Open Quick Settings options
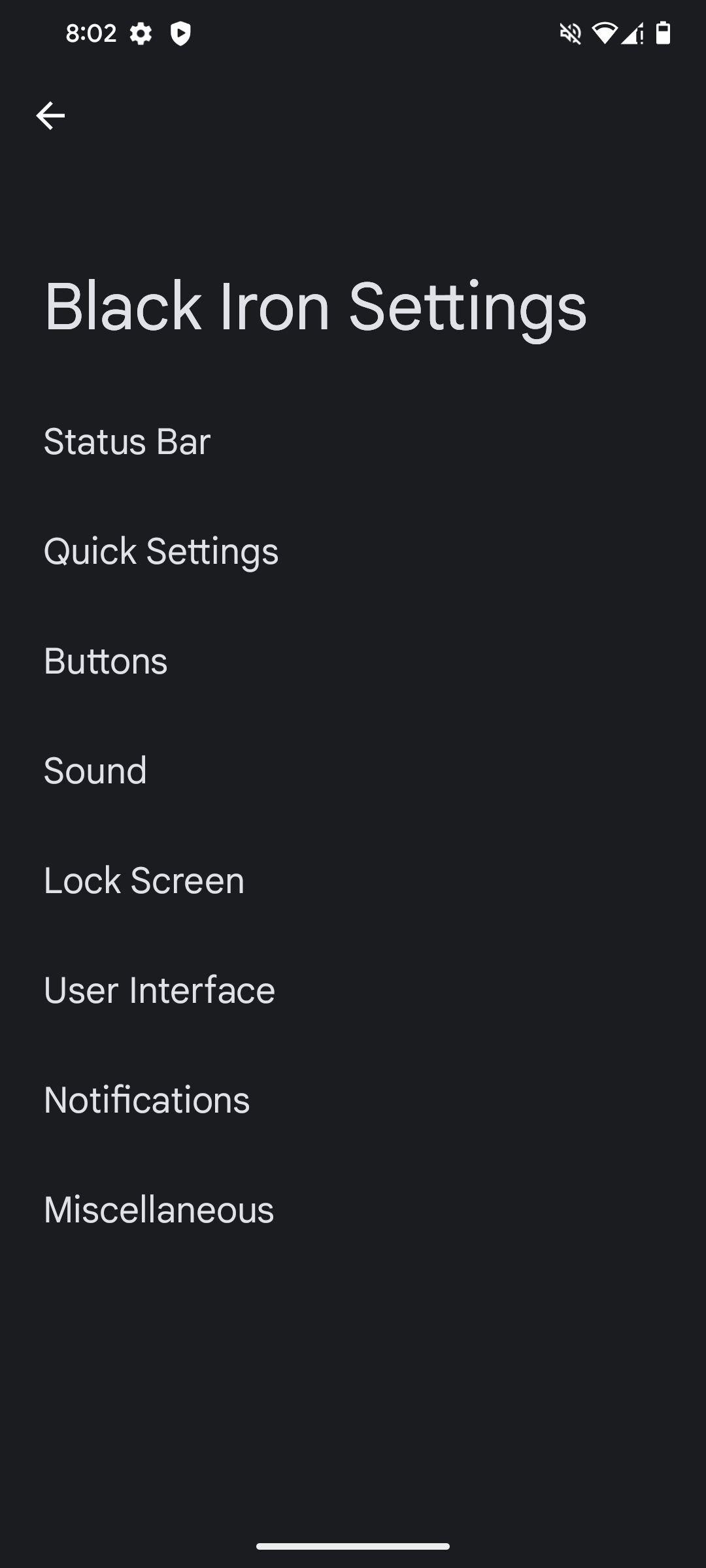This screenshot has width=706, height=1568. click(353, 551)
